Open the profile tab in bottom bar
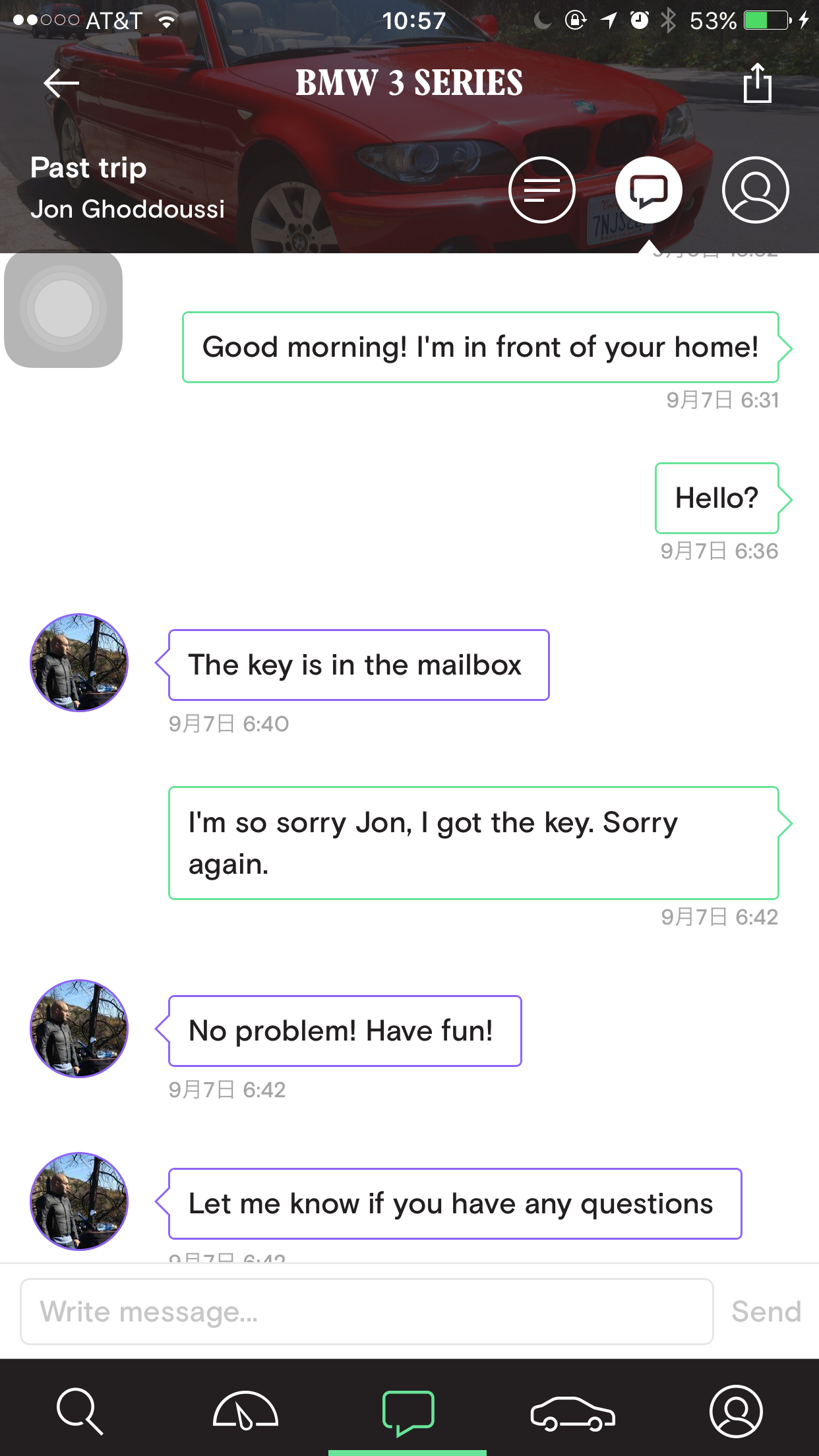Viewport: 819px width, 1456px height. (736, 1411)
